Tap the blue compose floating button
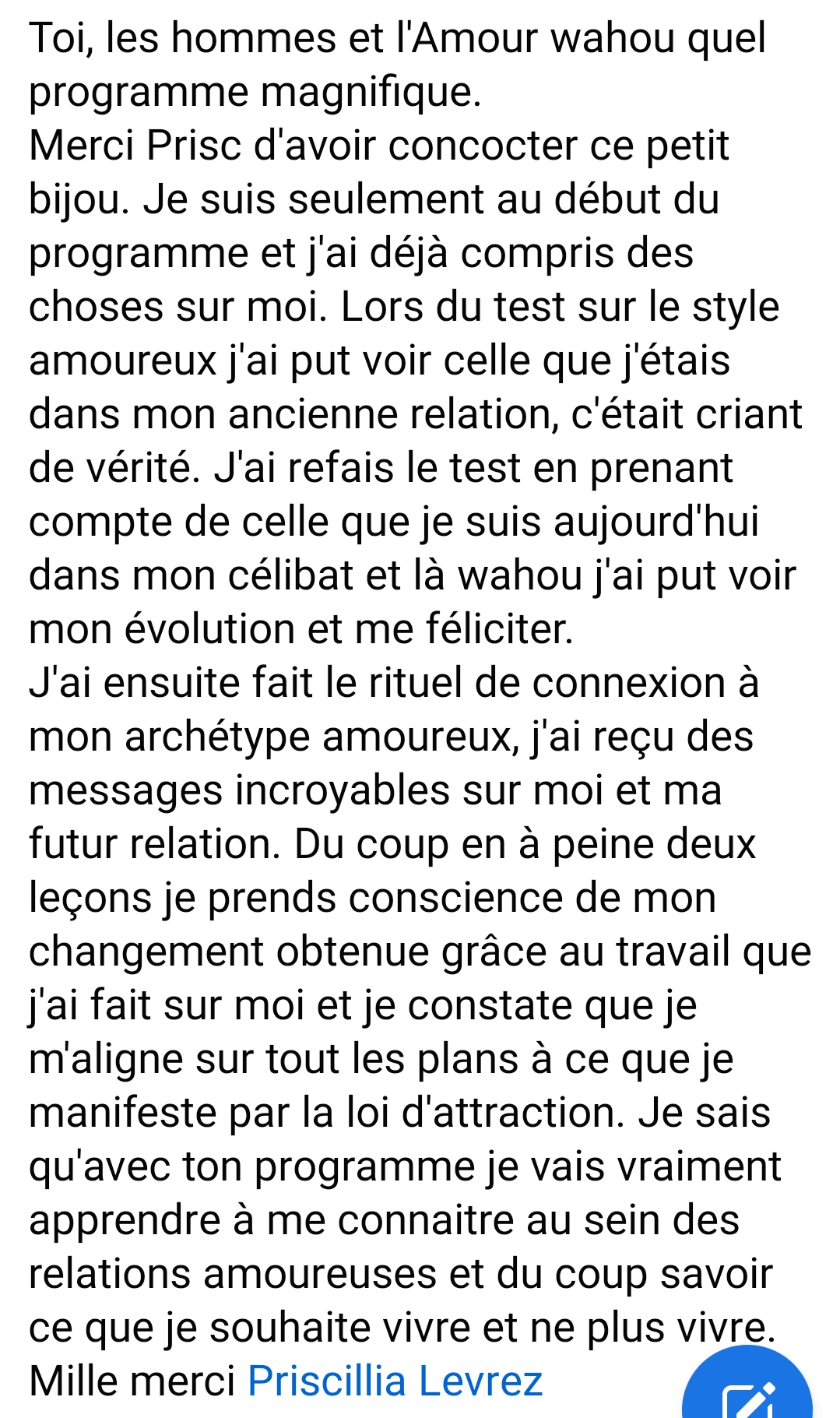 (x=747, y=1388)
